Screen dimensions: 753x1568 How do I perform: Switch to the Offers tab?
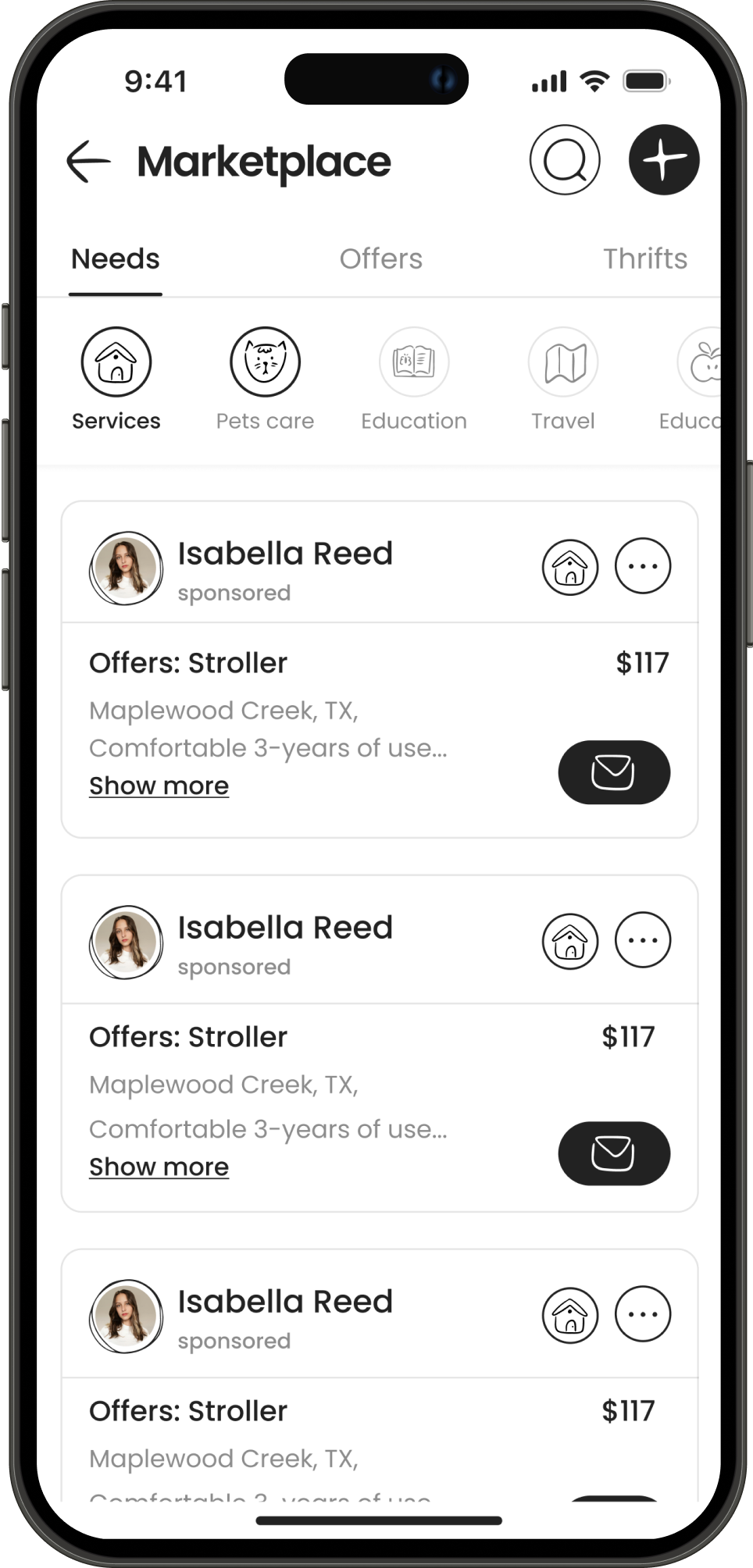pos(380,259)
